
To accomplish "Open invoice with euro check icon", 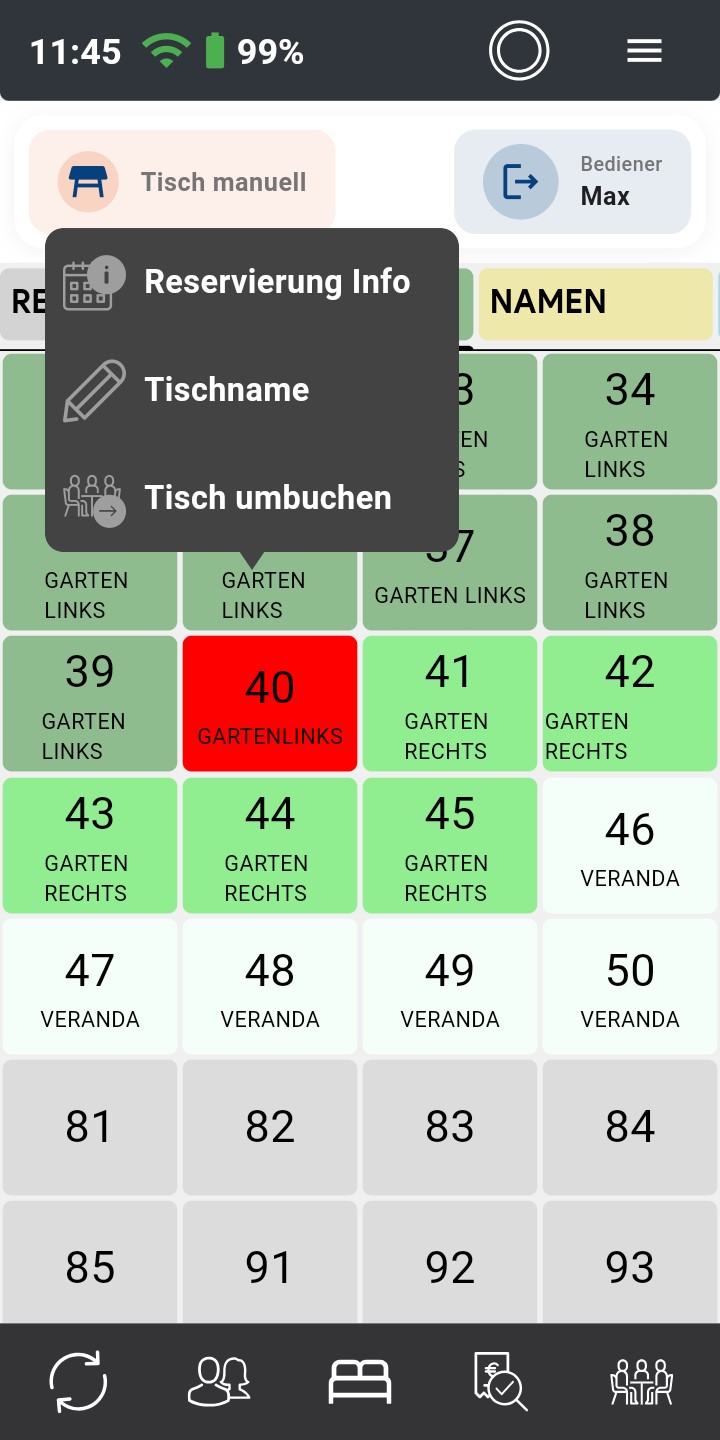I will coord(498,1381).
